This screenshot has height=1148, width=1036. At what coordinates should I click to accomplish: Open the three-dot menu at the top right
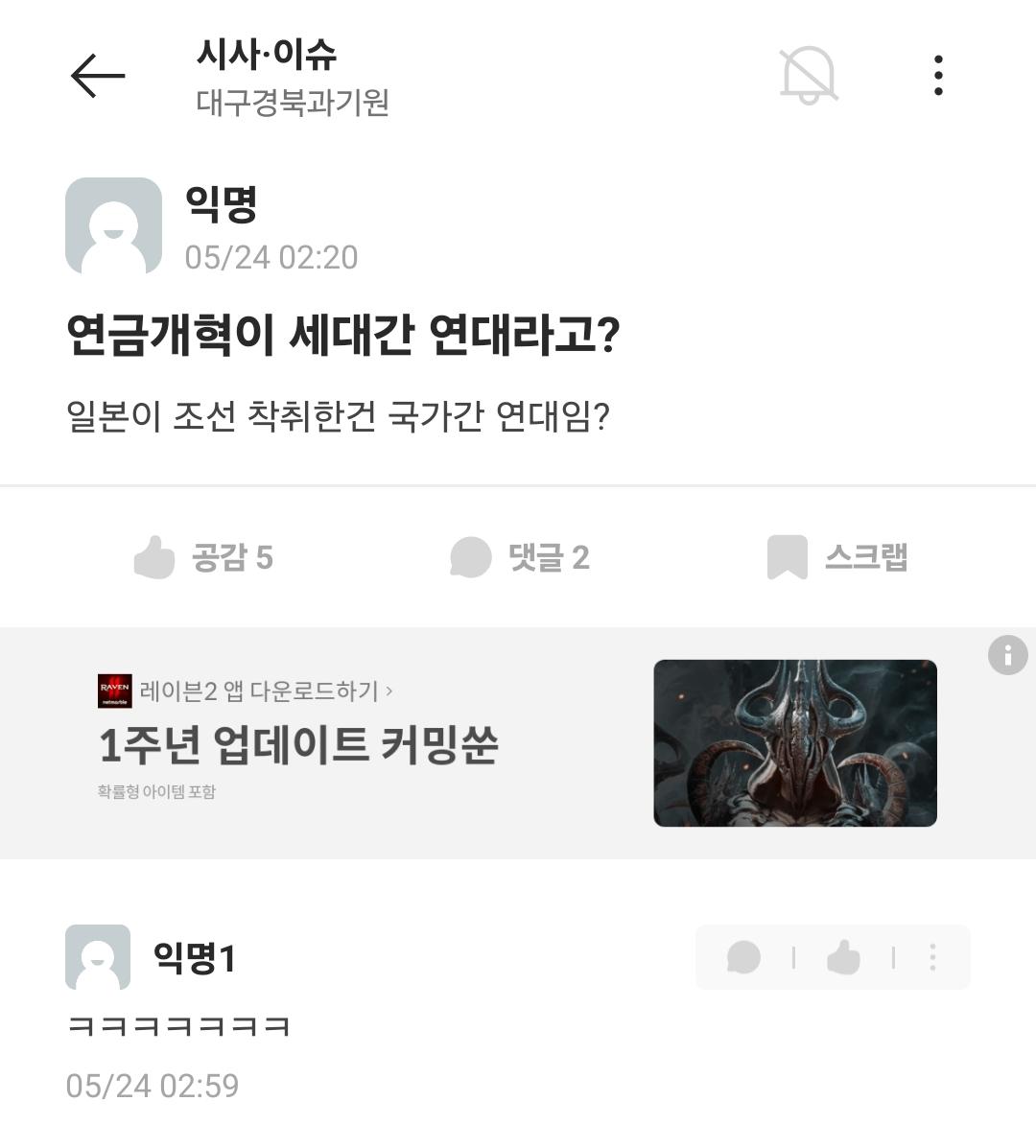coord(937,77)
